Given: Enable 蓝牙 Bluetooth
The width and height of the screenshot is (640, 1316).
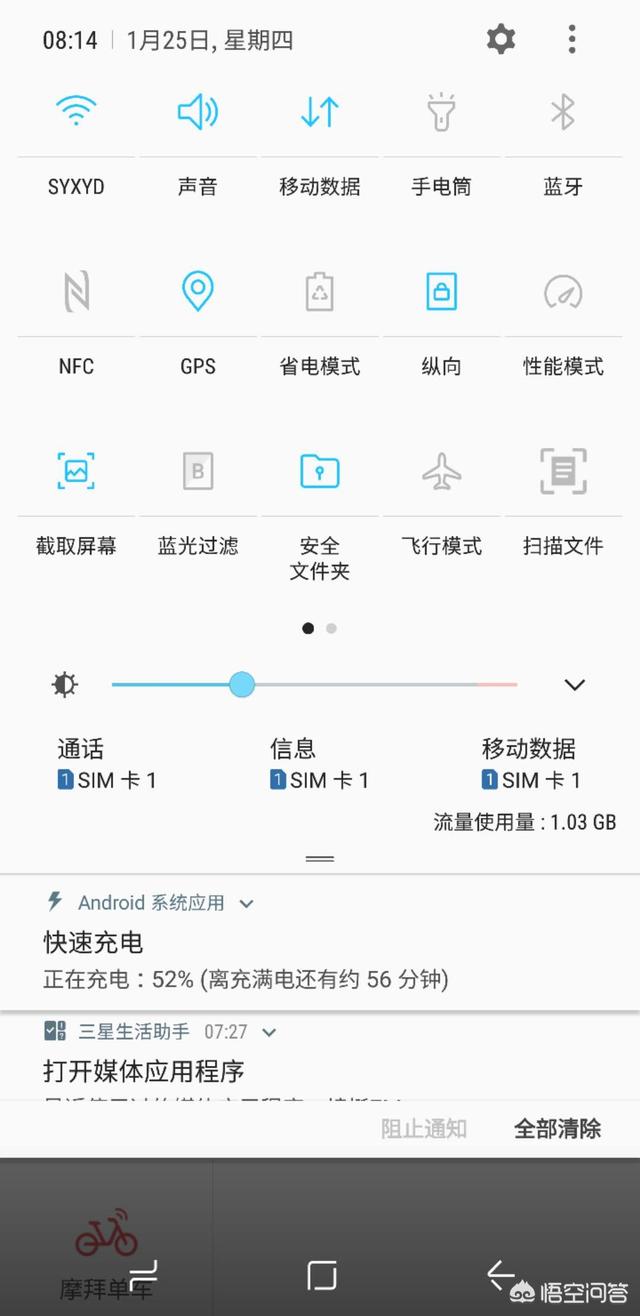Looking at the screenshot, I should (563, 112).
